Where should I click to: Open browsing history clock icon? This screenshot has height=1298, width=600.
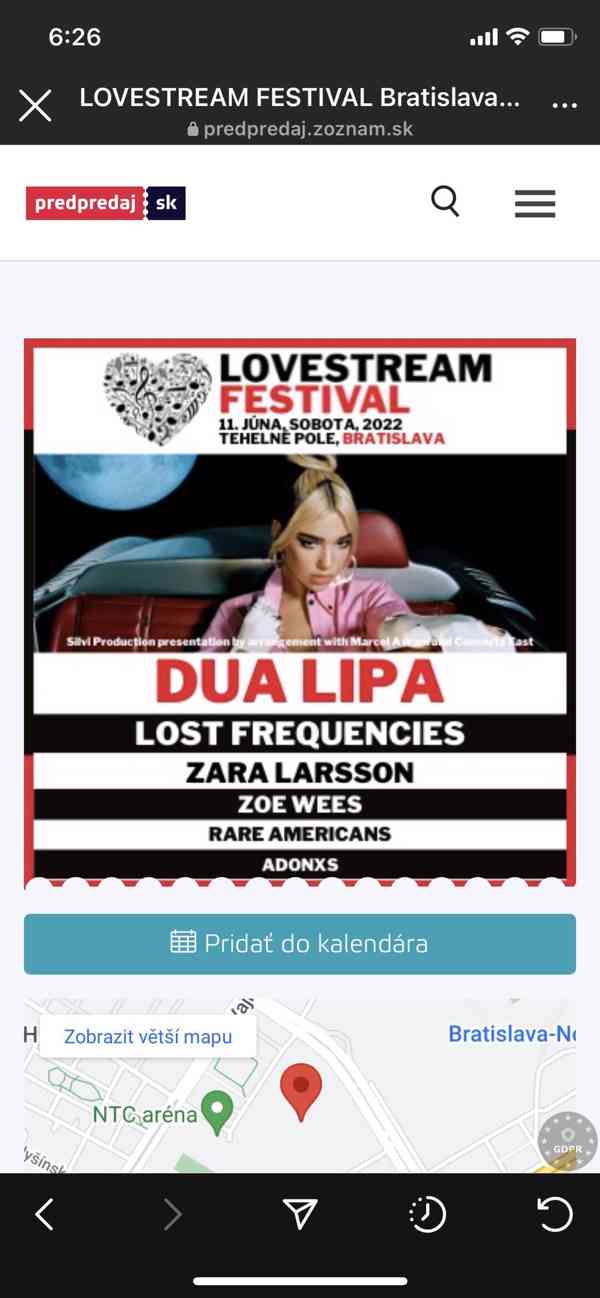click(x=427, y=1214)
